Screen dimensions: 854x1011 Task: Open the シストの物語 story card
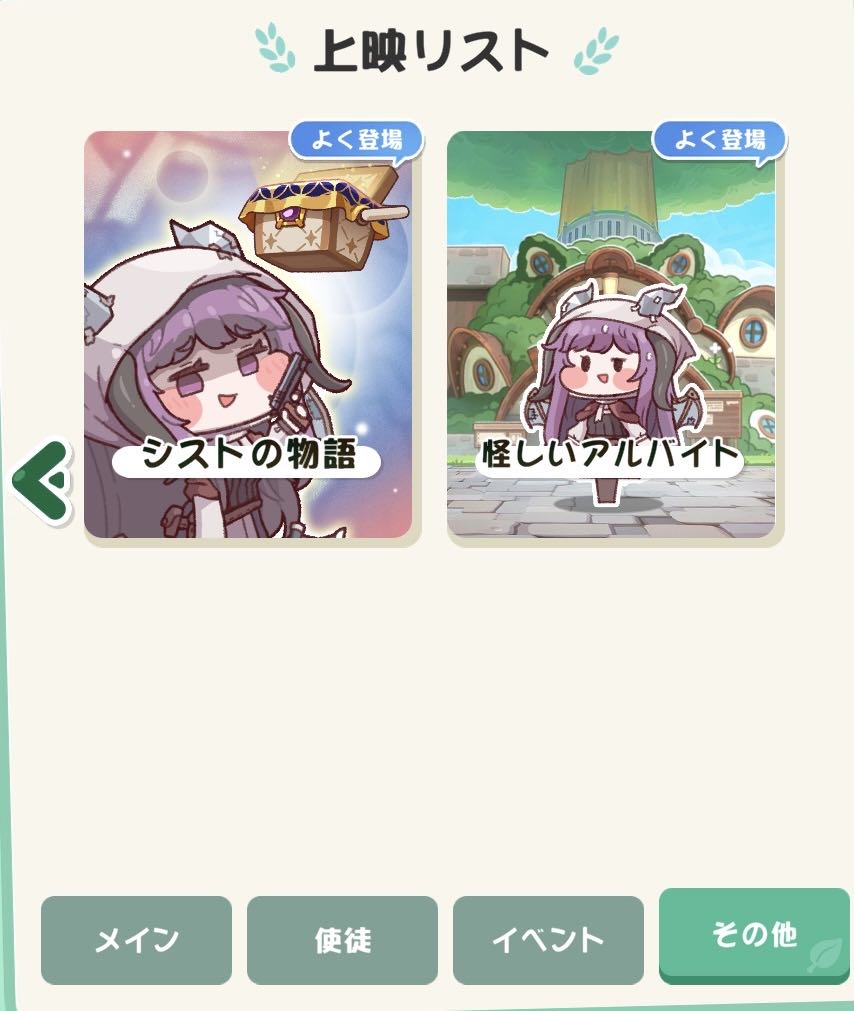(248, 335)
